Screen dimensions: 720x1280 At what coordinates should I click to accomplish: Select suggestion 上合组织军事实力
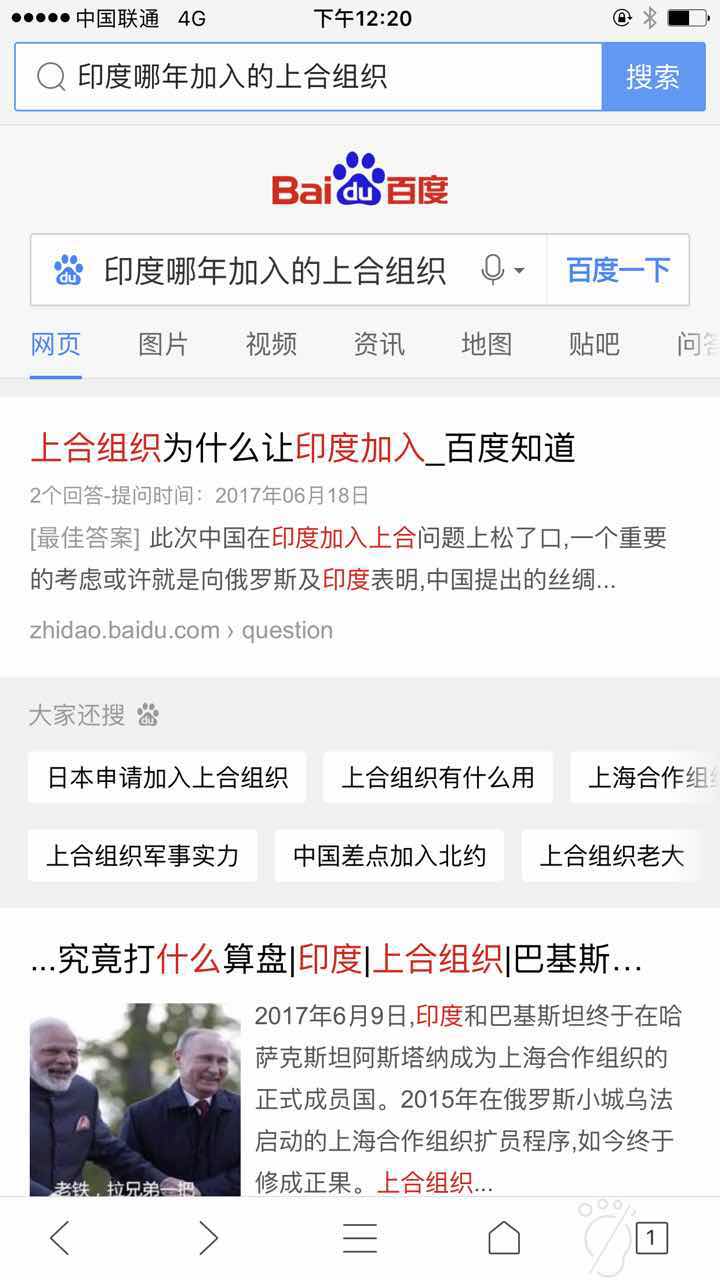coord(143,855)
